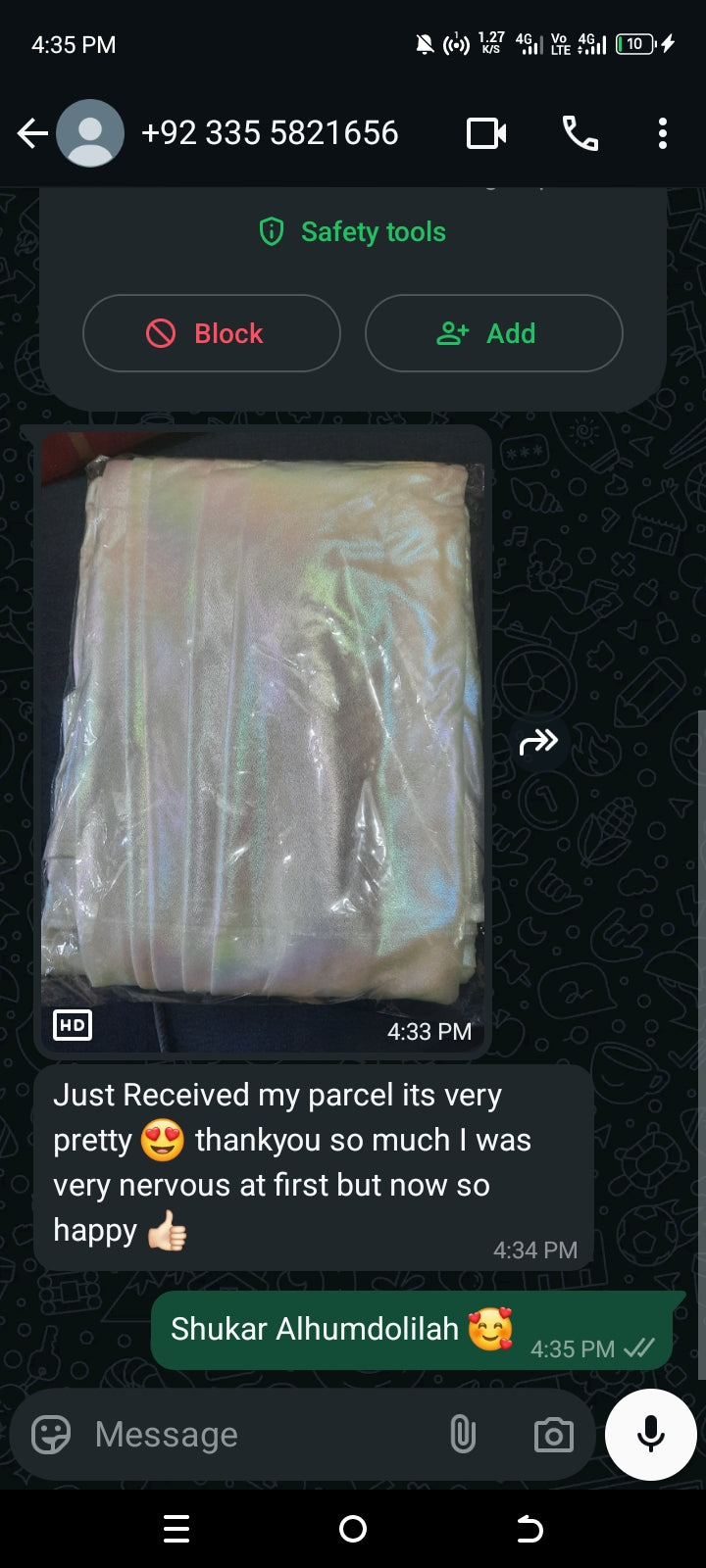Forward the parcel photo
This screenshot has width=706, height=1568.
[x=538, y=742]
